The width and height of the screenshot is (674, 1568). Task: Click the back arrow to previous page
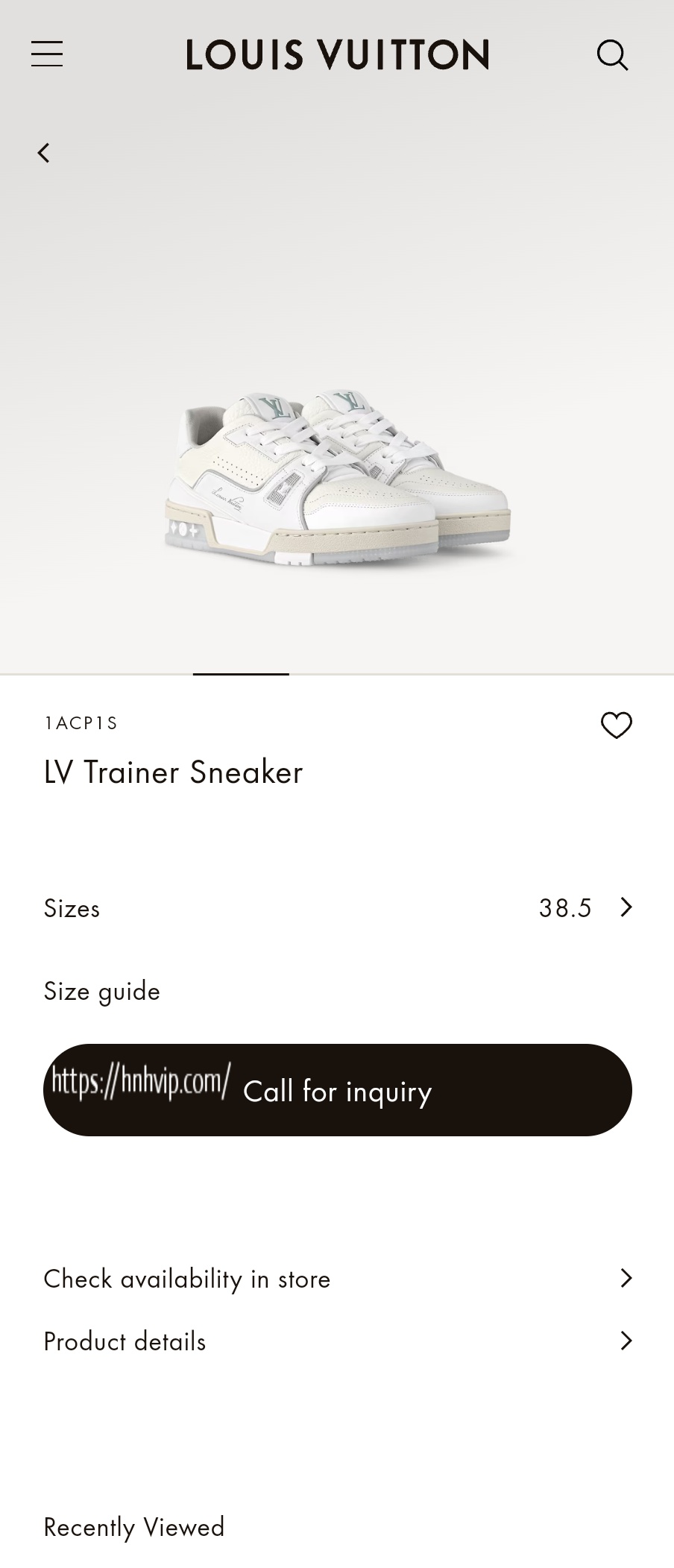click(x=43, y=153)
